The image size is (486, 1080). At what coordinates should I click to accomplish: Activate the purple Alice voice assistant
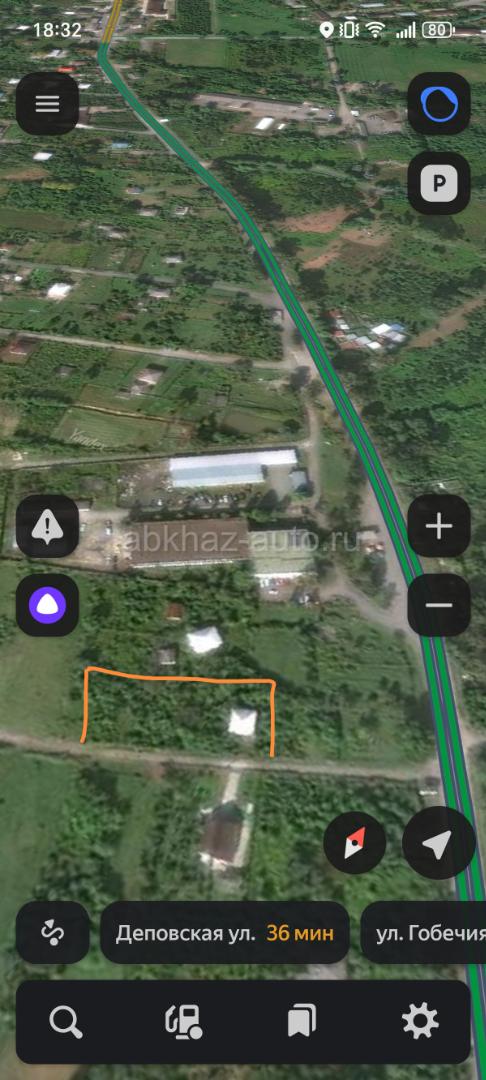click(x=47, y=605)
